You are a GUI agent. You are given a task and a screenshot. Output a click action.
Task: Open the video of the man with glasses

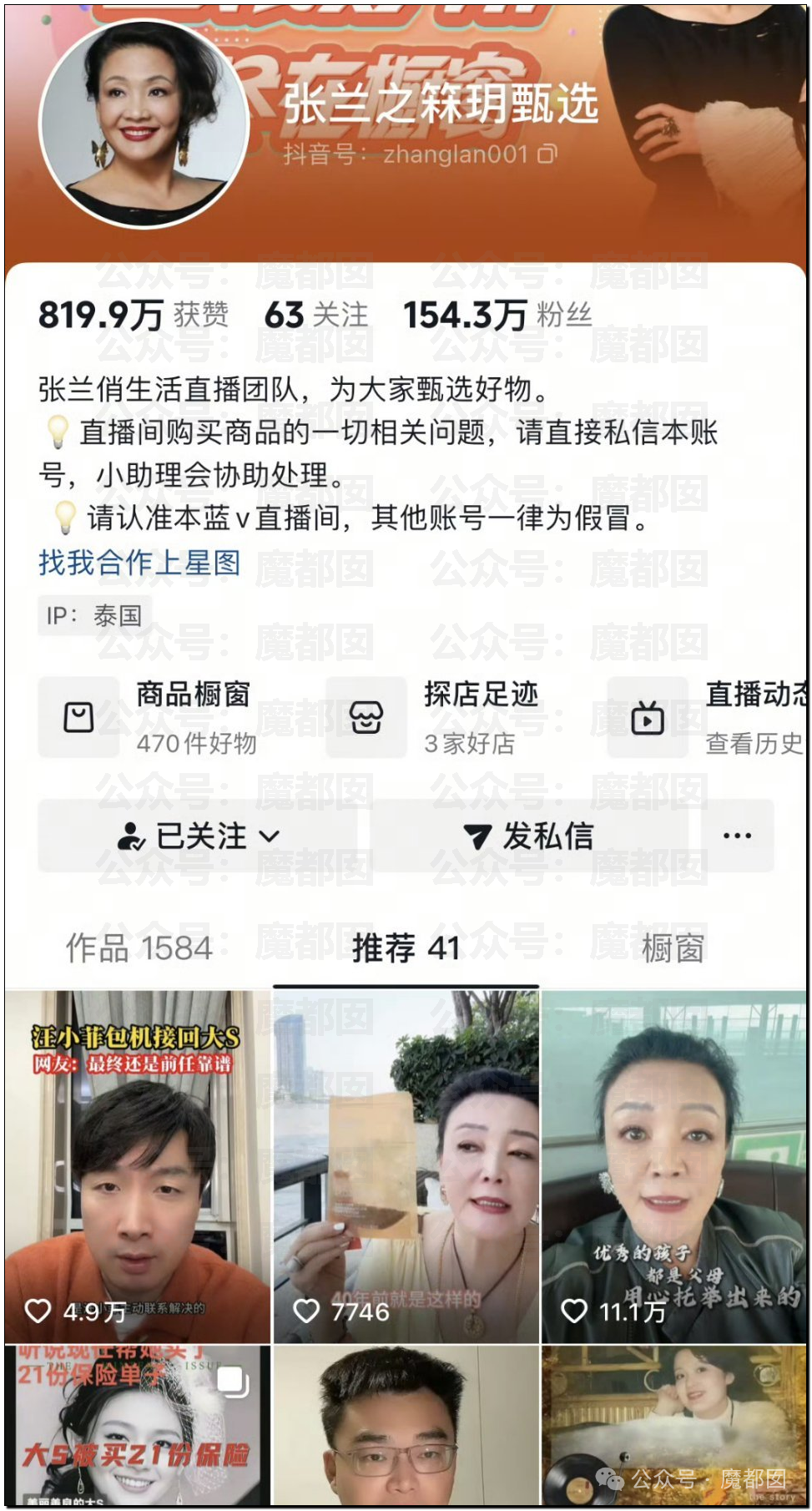pyautogui.click(x=406, y=1425)
